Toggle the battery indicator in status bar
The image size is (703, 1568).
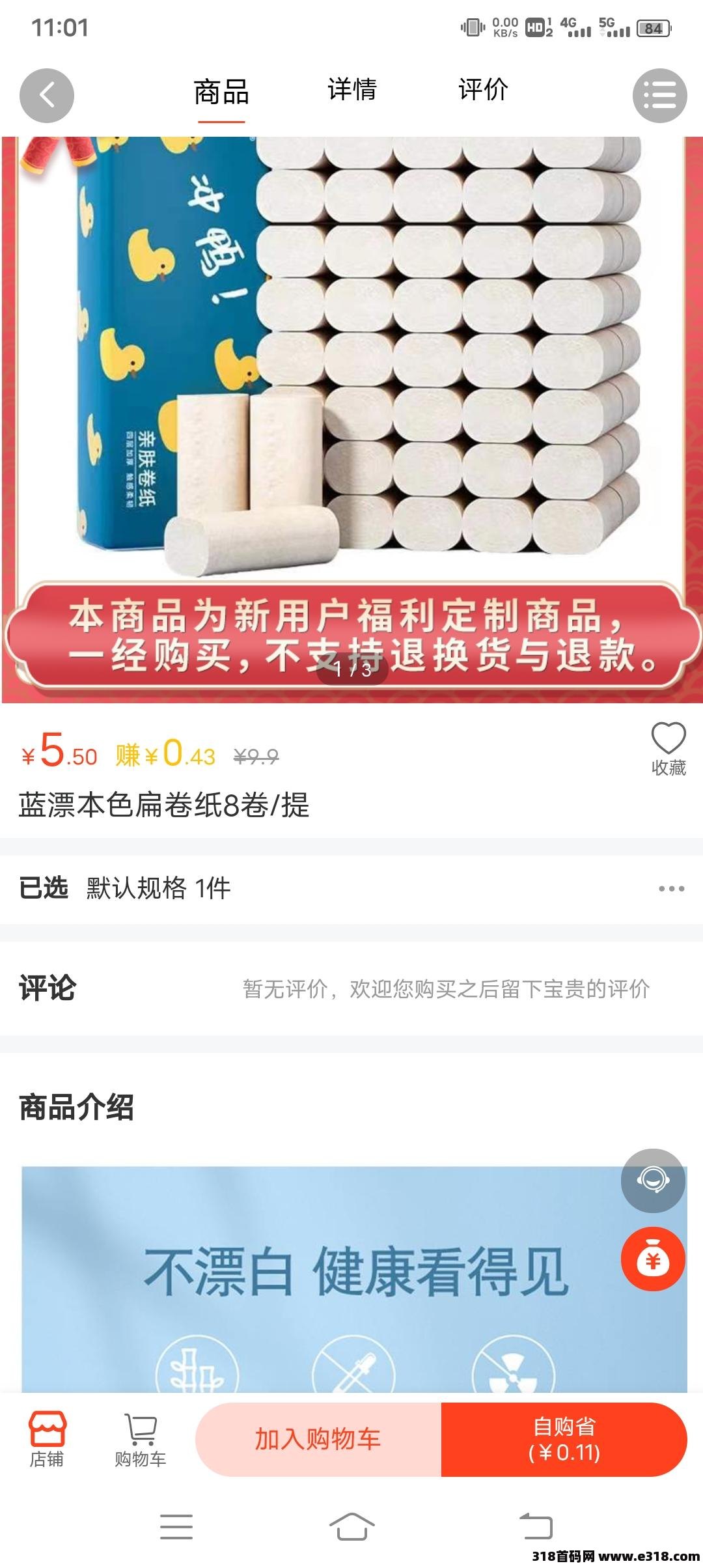click(x=653, y=29)
